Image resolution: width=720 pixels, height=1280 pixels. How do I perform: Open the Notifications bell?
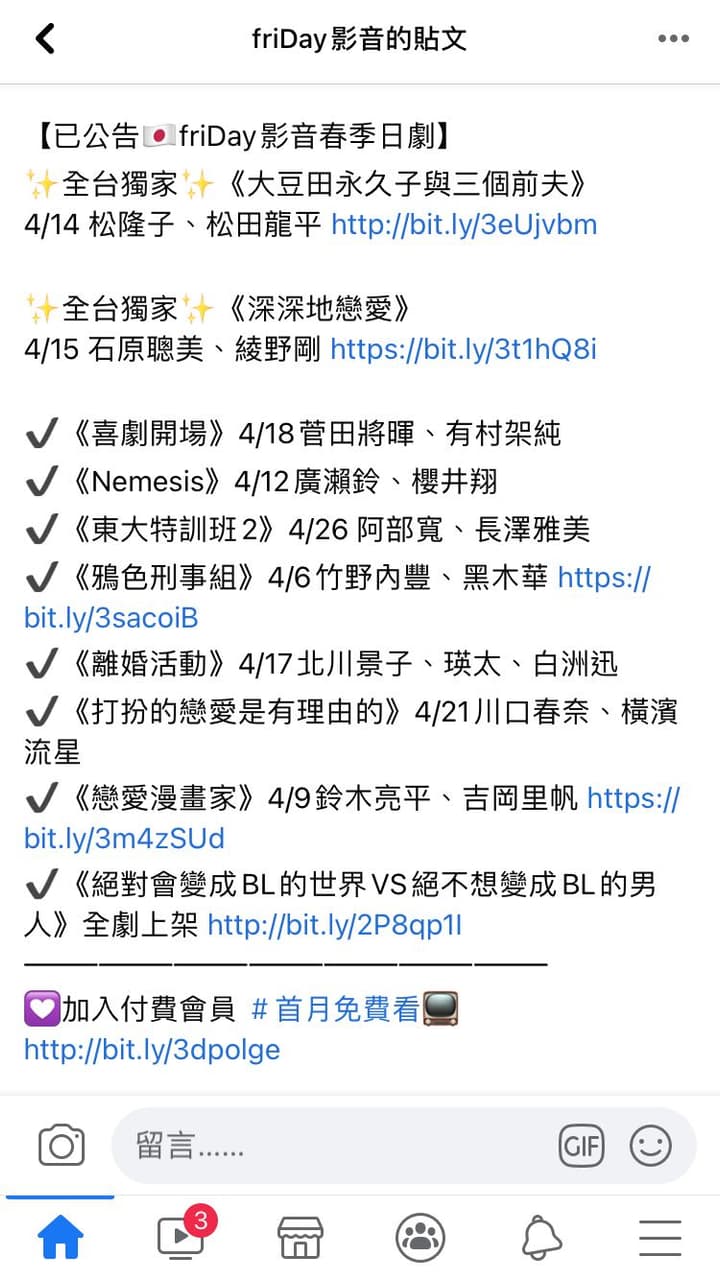540,1236
